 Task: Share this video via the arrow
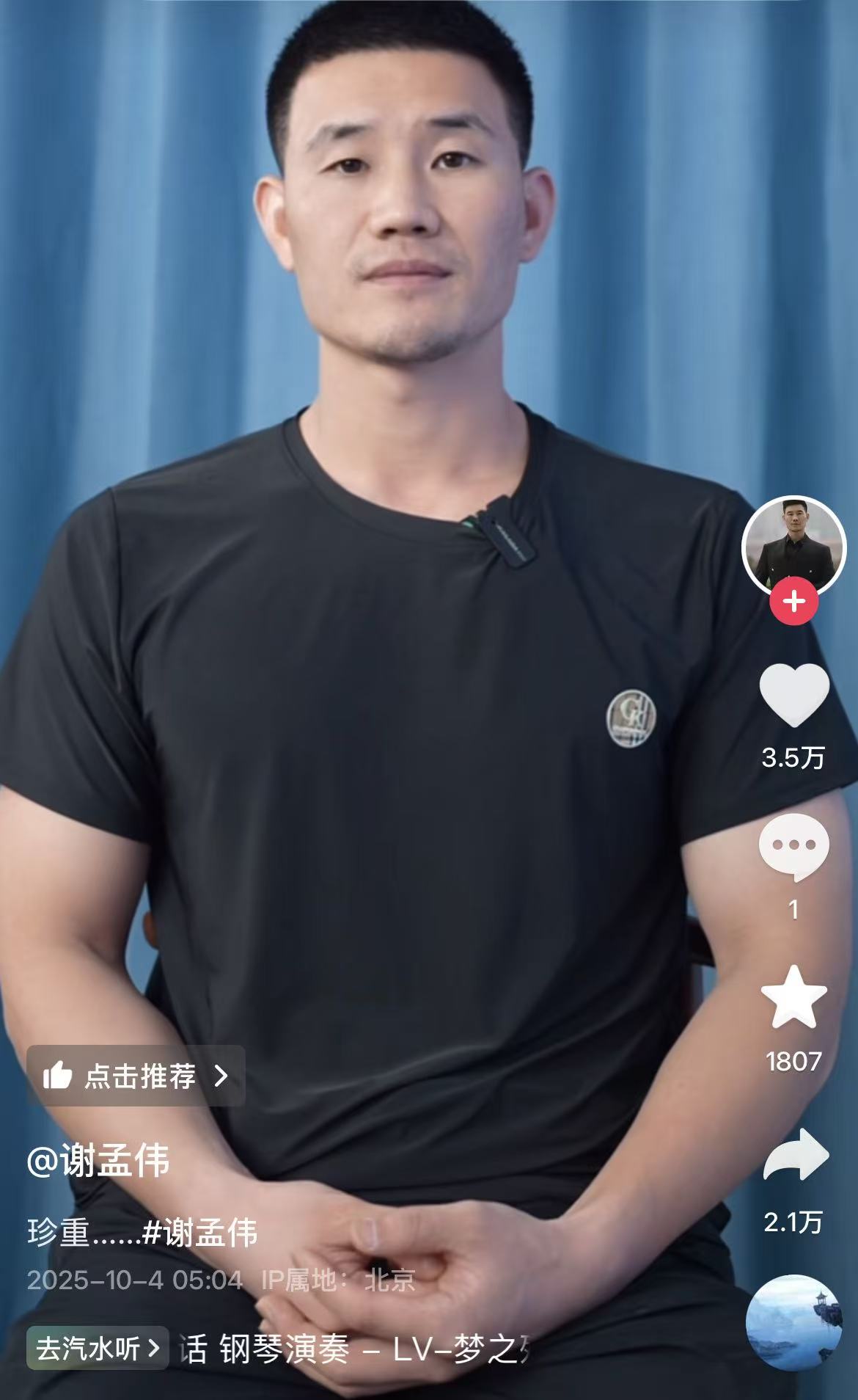[795, 1155]
